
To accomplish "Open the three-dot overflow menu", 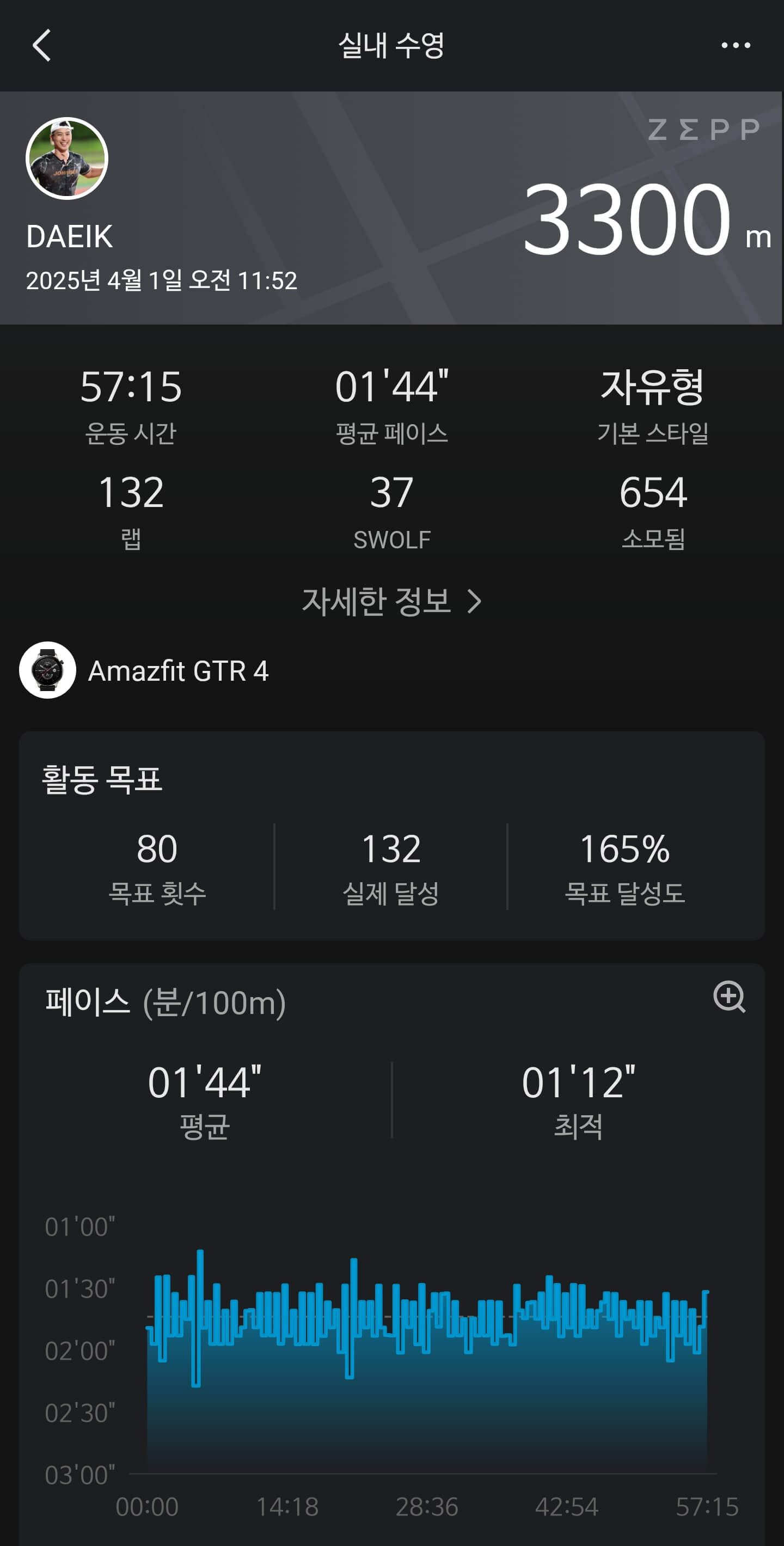I will (x=736, y=46).
